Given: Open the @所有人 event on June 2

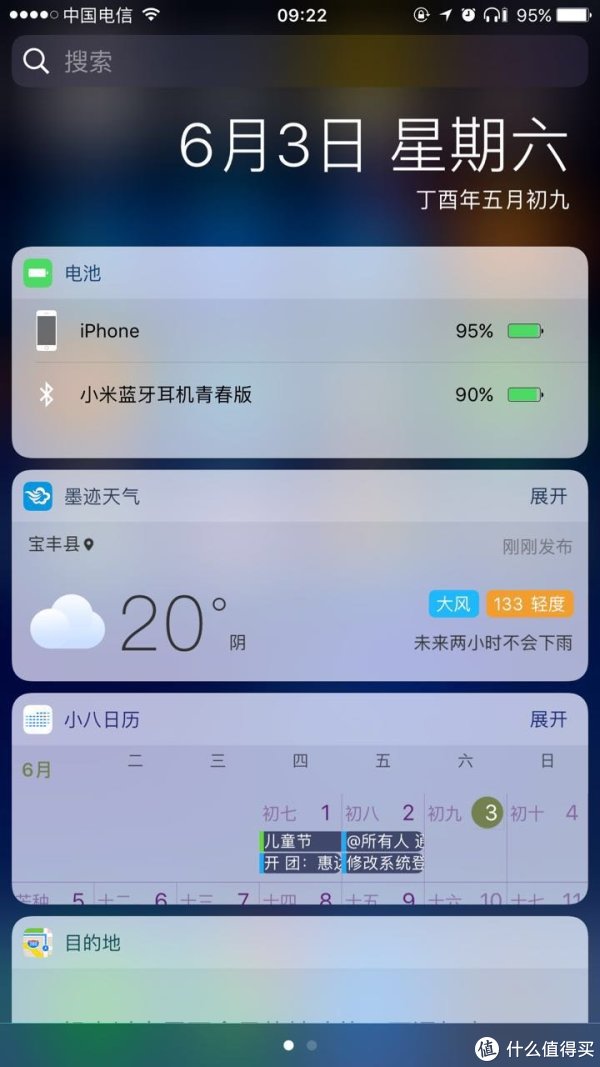Looking at the screenshot, I should coord(383,841).
